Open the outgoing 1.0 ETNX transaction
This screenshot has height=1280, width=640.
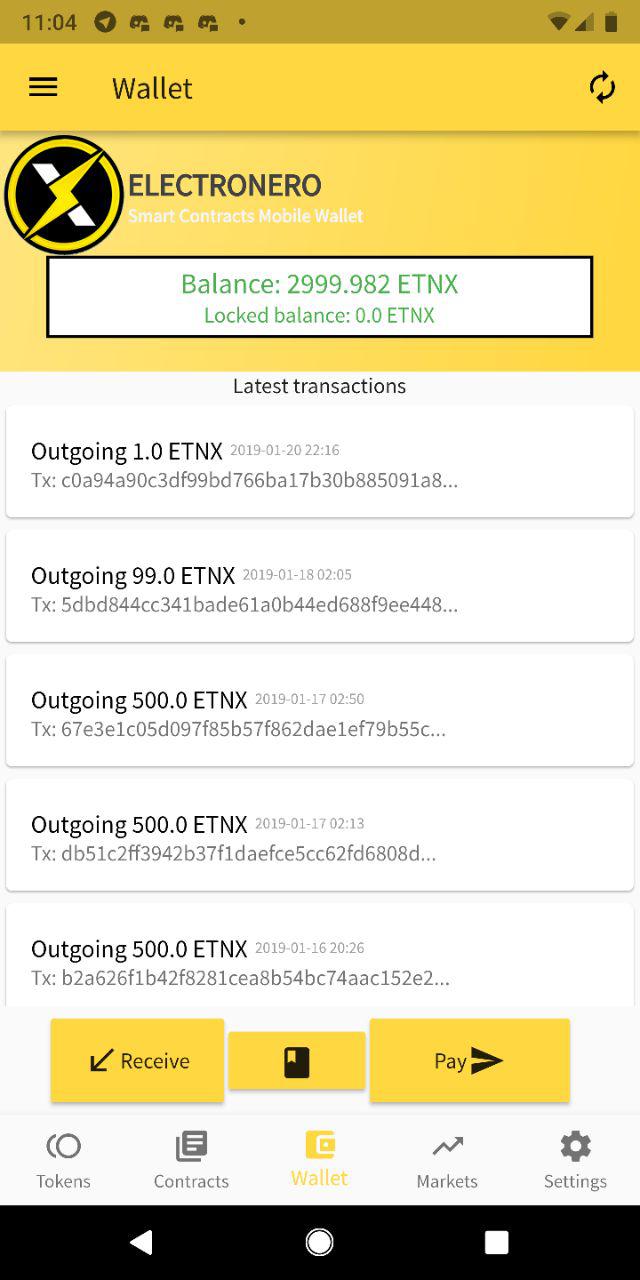320,462
